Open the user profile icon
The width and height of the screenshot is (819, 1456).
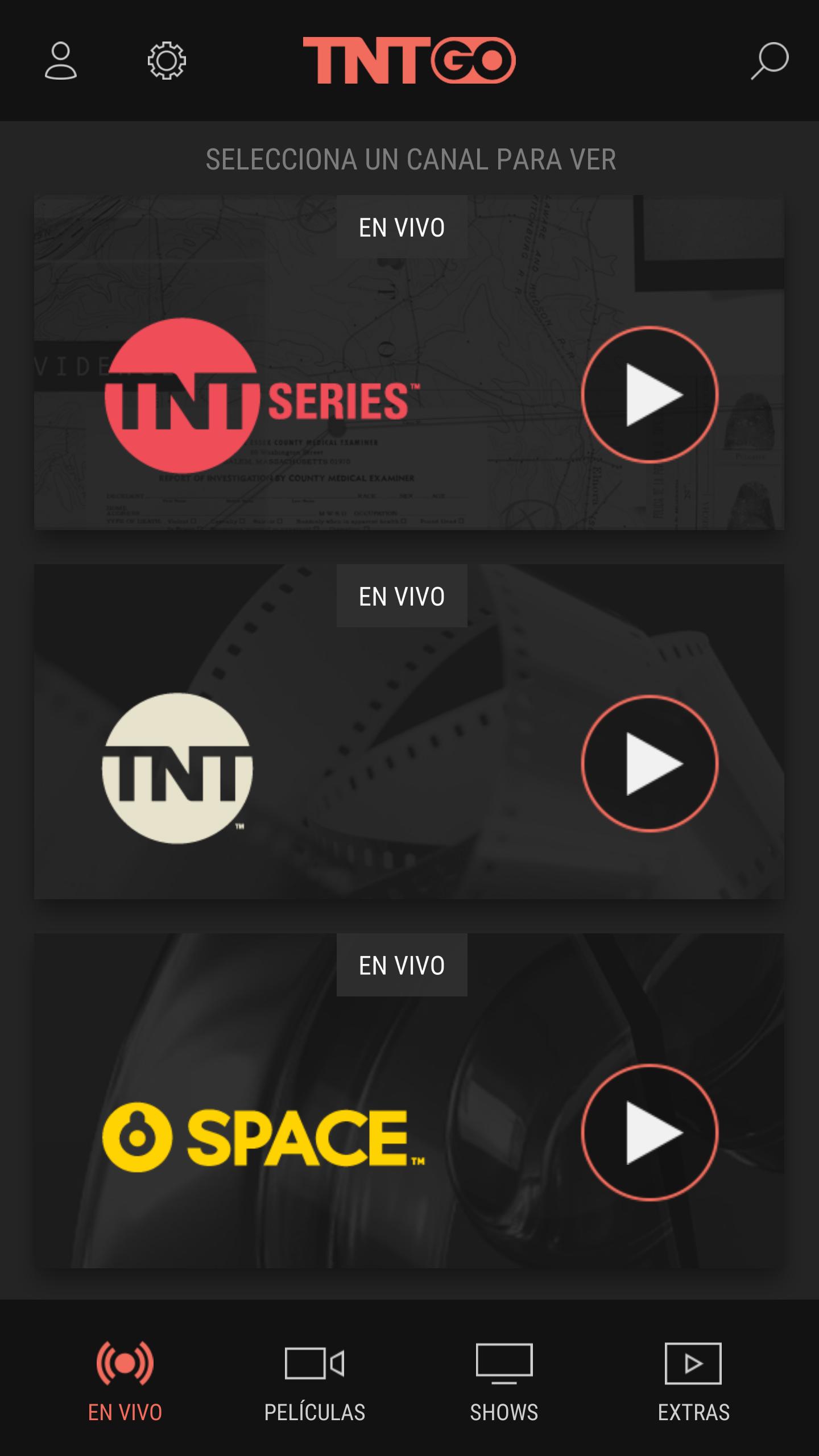61,61
